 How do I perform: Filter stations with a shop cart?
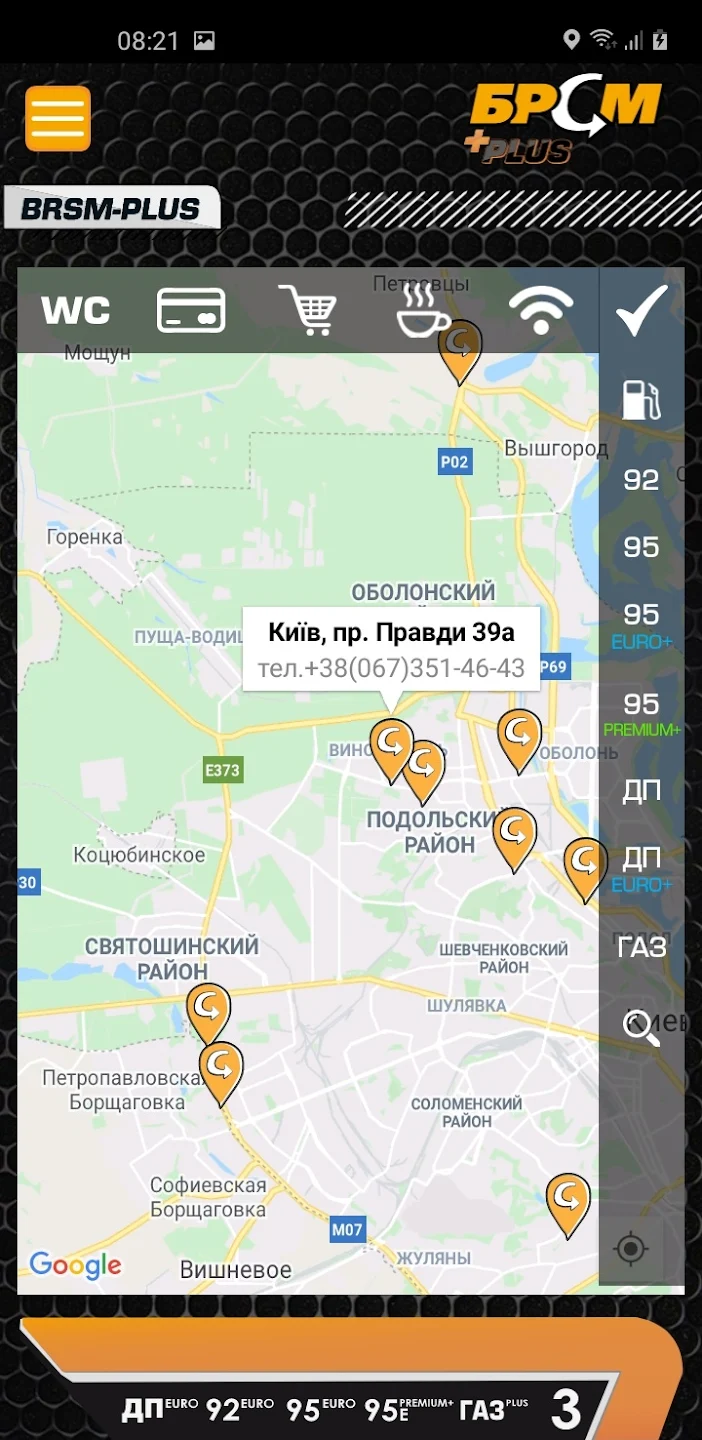[x=306, y=310]
